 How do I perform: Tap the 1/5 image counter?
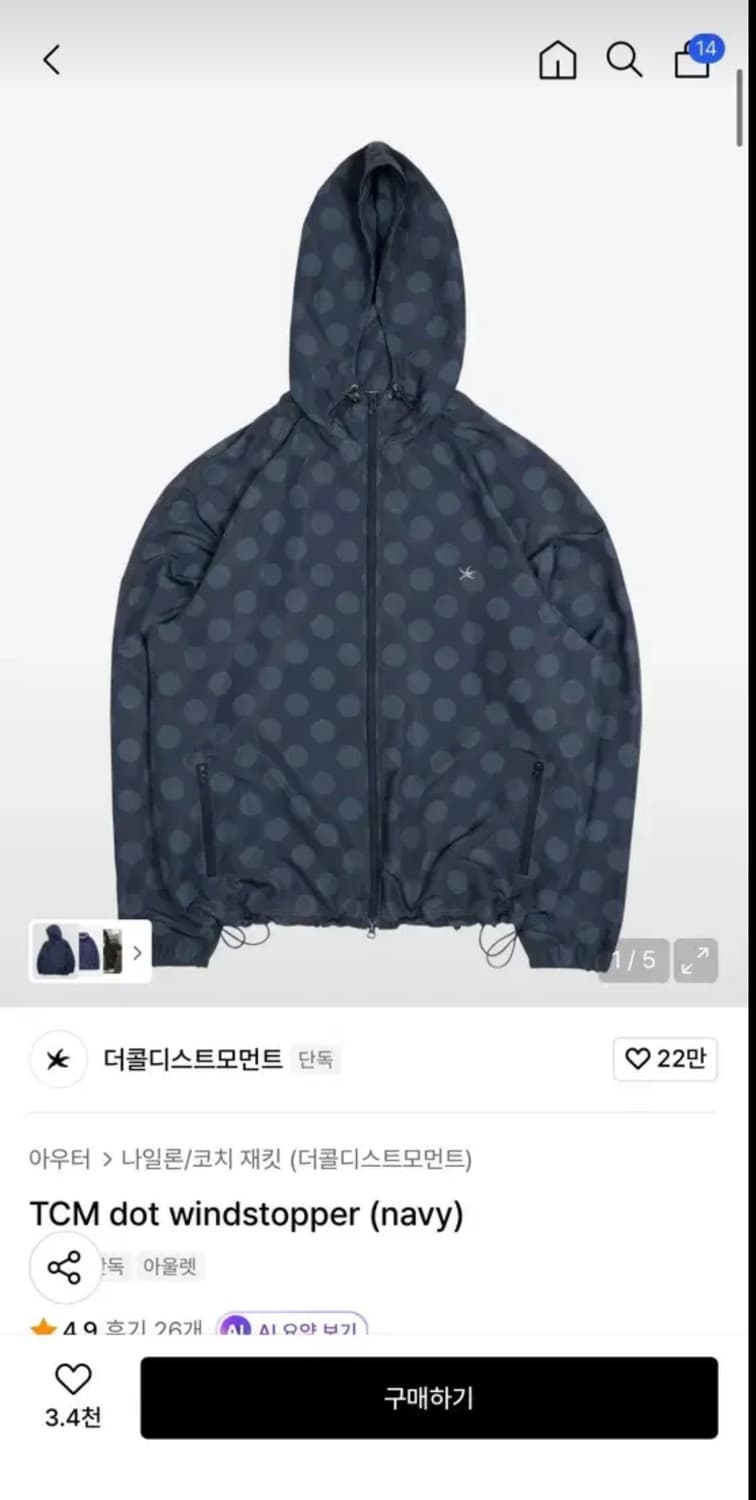632,960
